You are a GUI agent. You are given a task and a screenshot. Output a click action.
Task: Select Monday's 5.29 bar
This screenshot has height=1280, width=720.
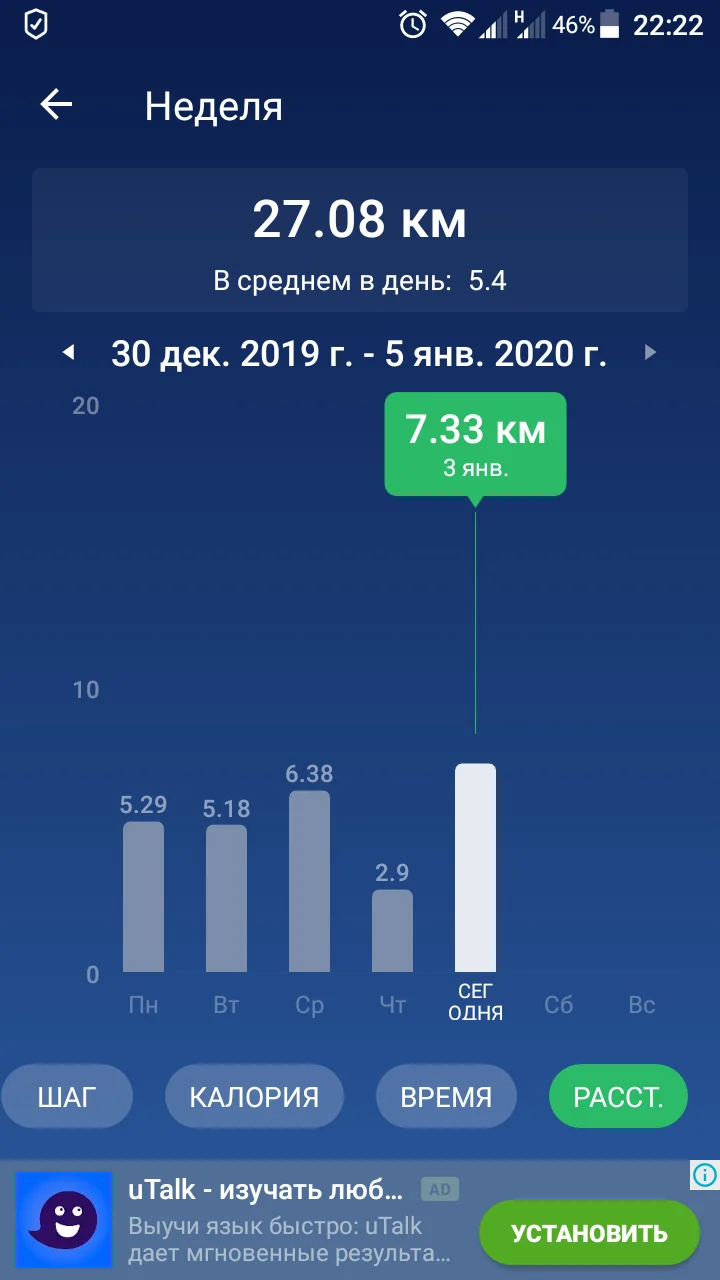pos(143,896)
